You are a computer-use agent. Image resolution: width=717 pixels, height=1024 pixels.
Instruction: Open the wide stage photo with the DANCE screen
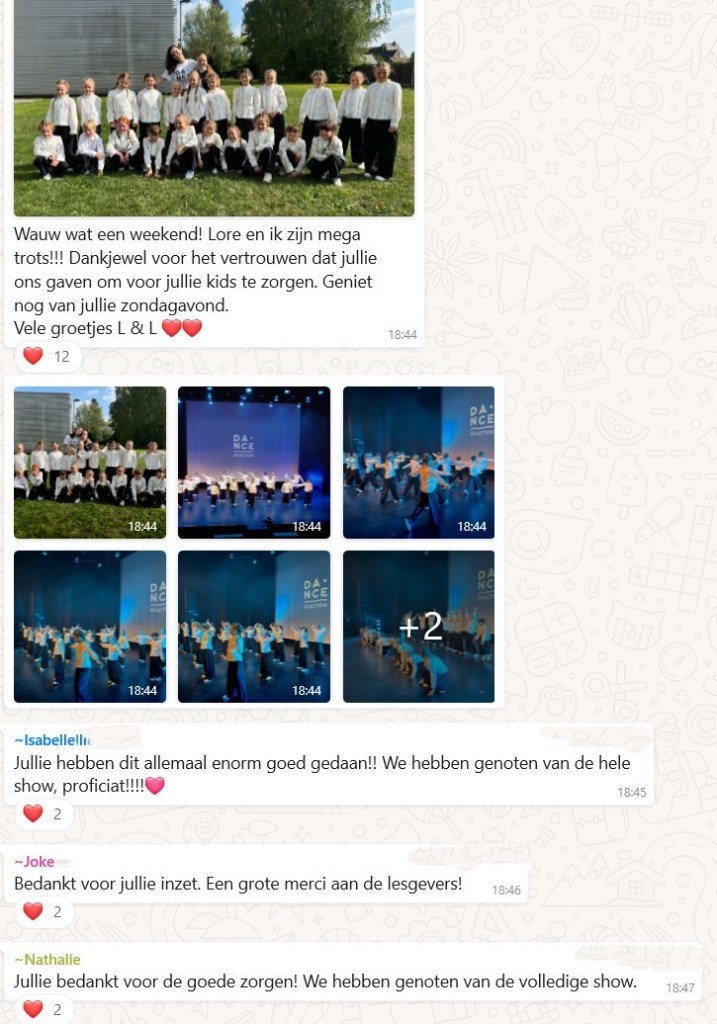[x=254, y=462]
